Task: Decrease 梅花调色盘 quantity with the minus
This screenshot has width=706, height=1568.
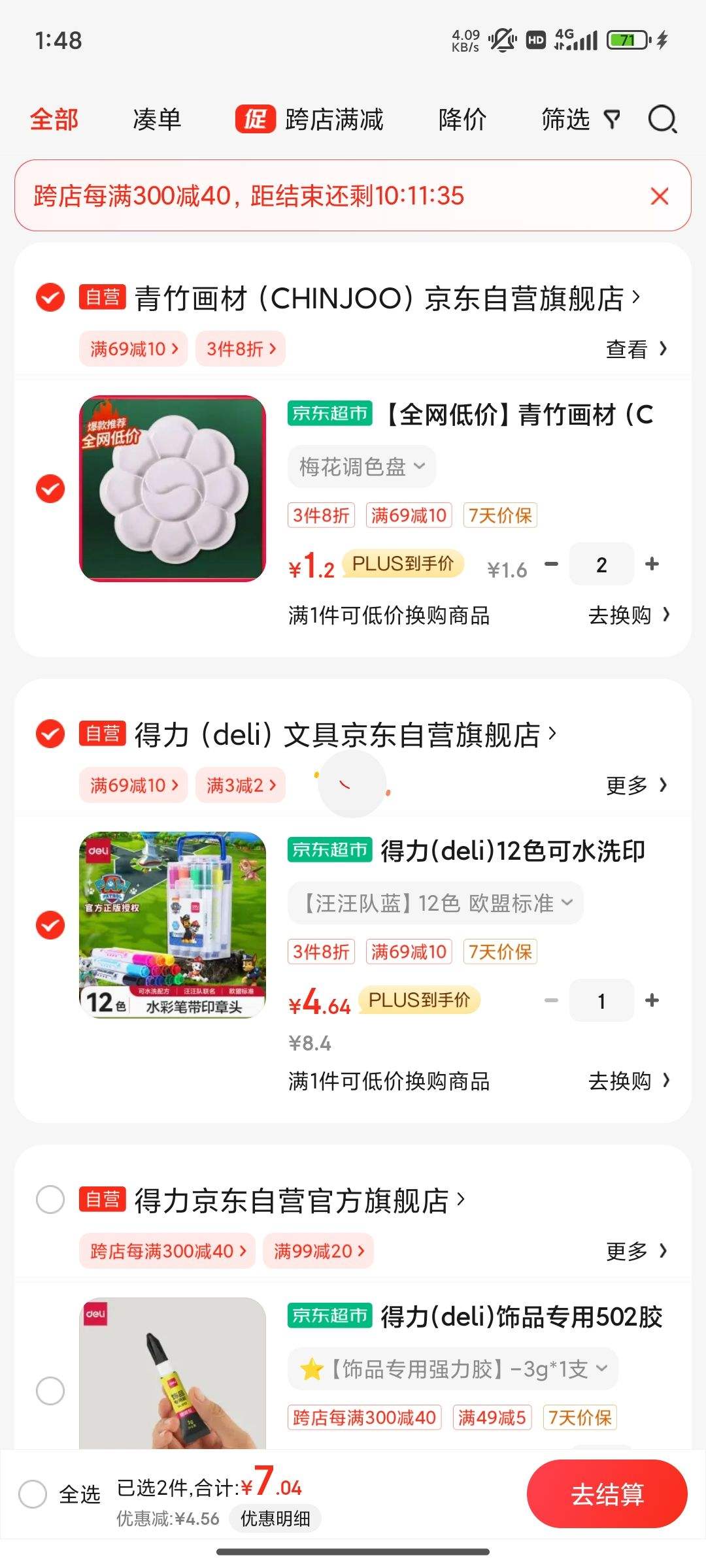Action: 552,564
